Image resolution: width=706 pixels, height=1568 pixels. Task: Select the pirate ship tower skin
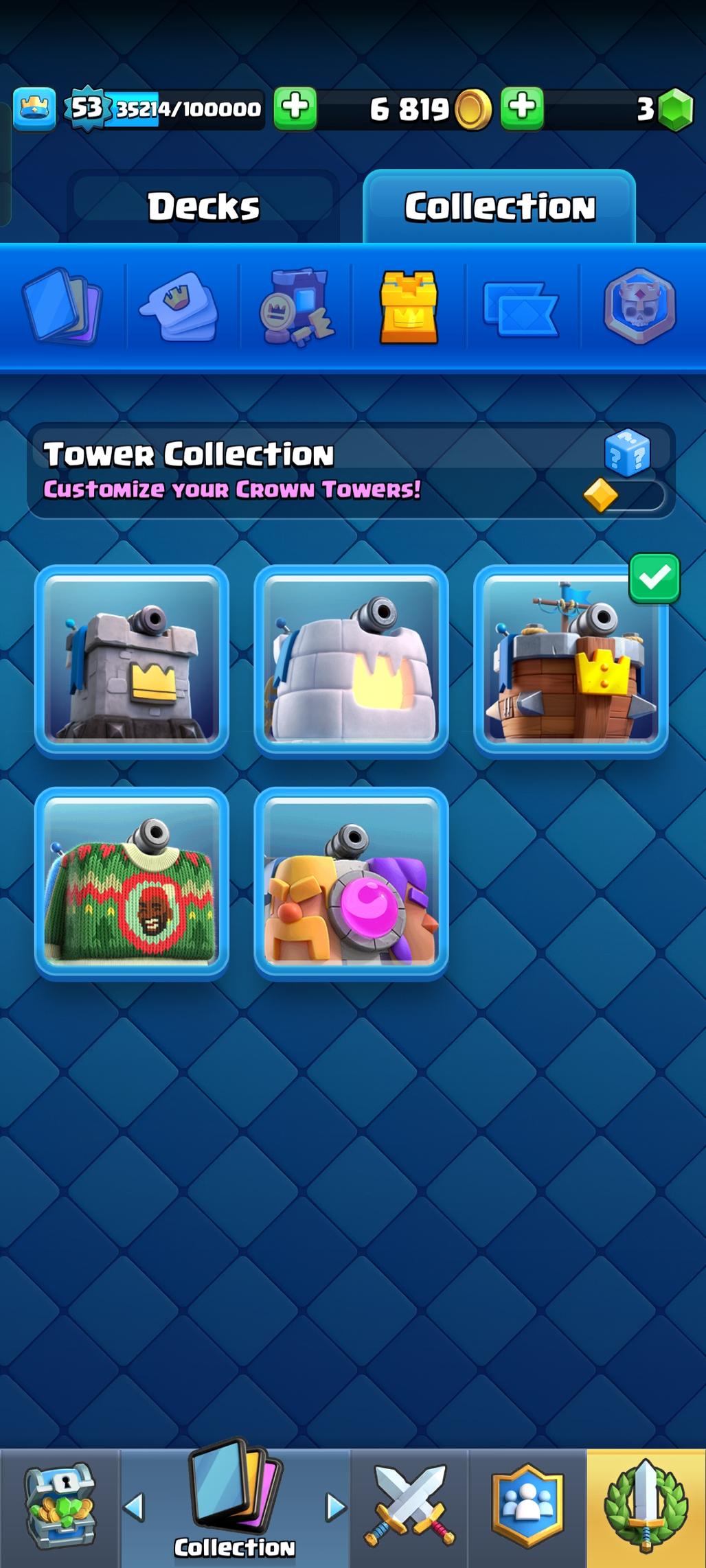[x=570, y=660]
